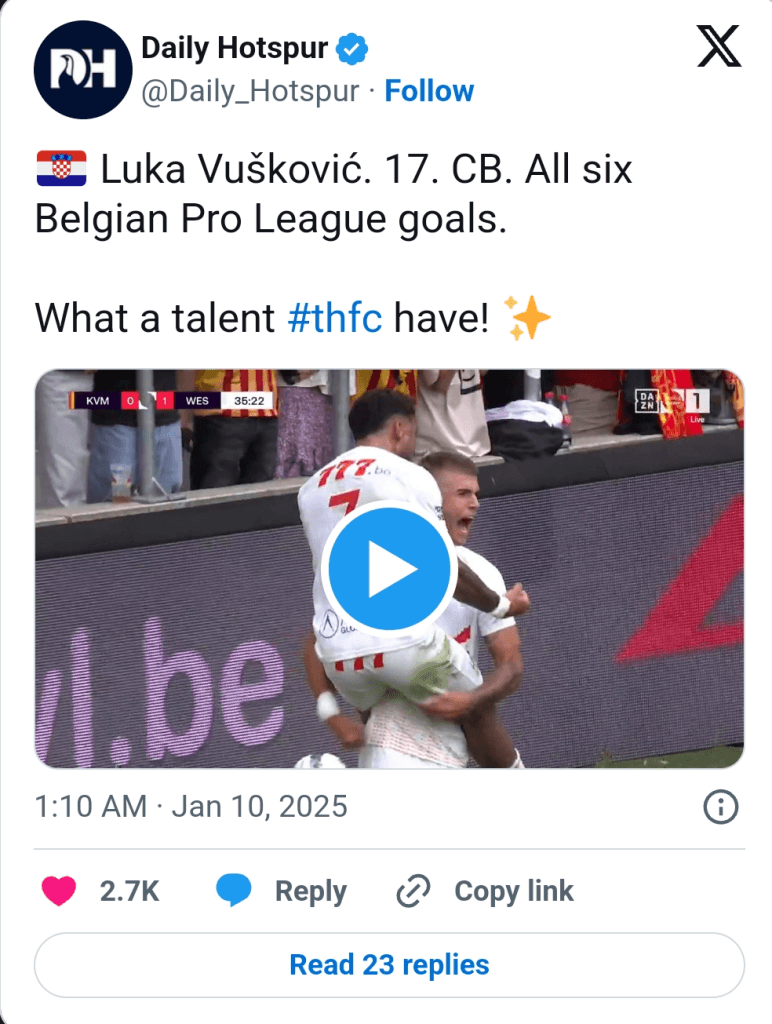
Task: Reply to the Daily Hotspur tweet
Action: tap(282, 891)
